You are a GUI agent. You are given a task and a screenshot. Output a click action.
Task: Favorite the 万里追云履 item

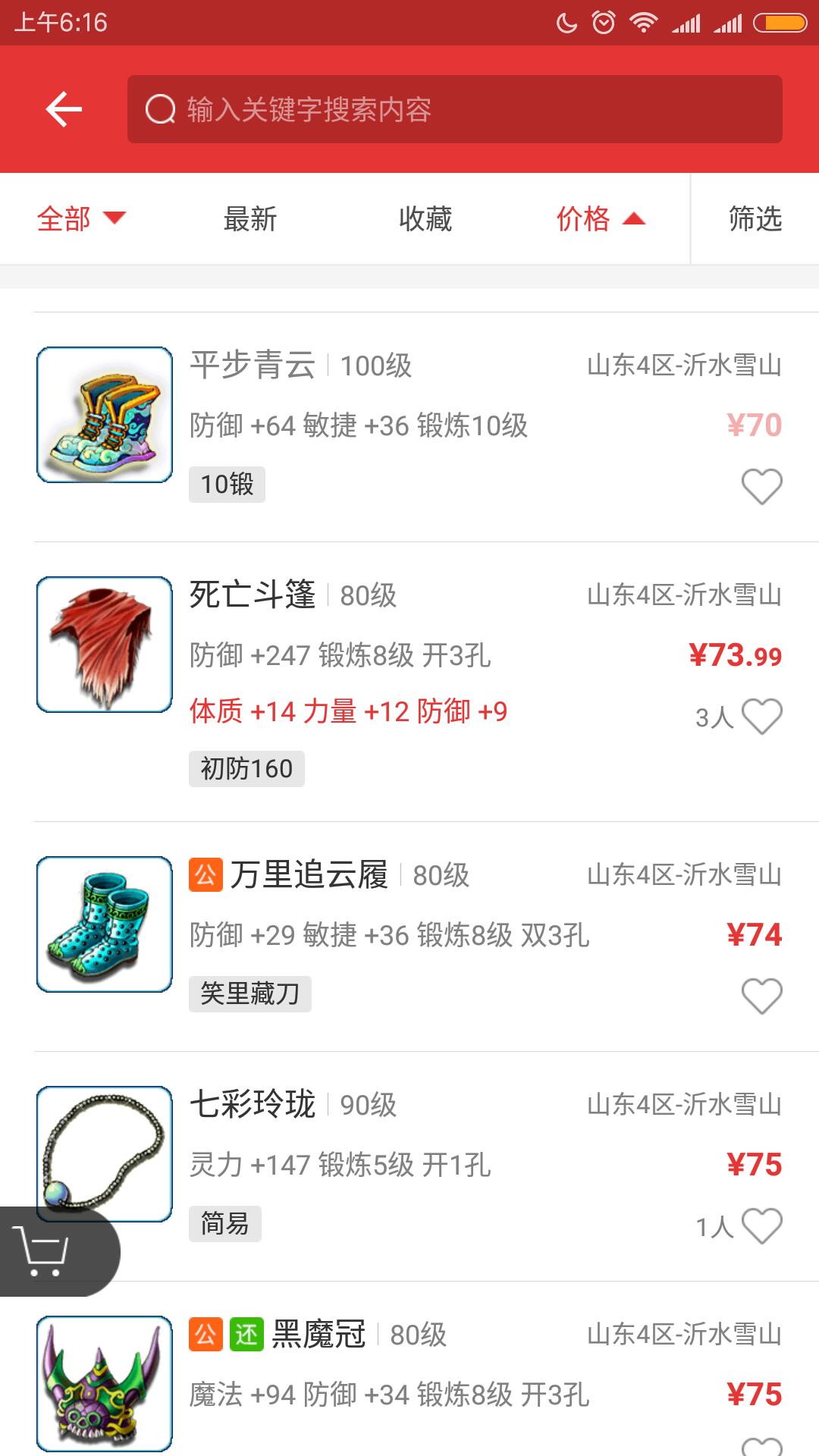pos(761,996)
